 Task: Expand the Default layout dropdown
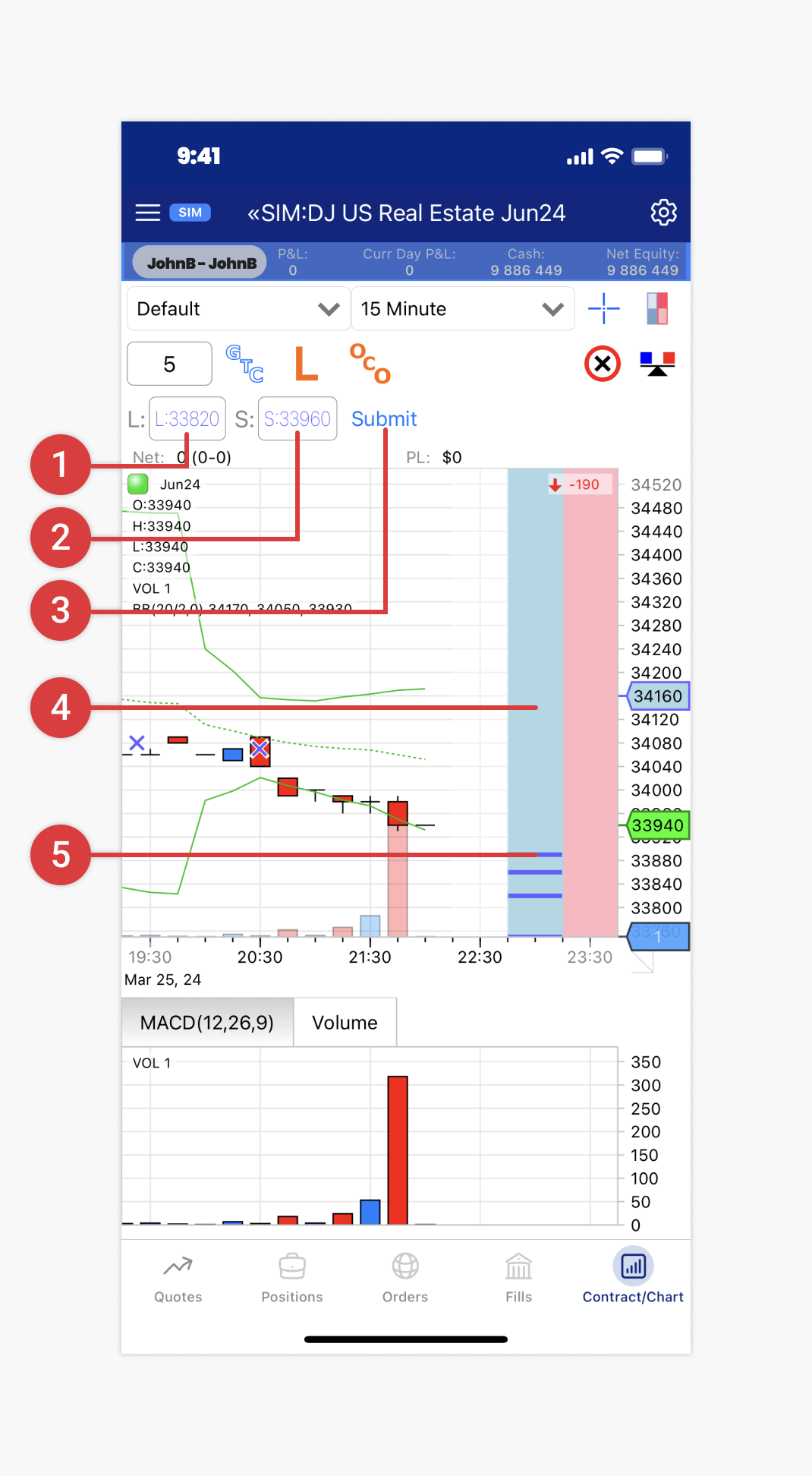[238, 309]
